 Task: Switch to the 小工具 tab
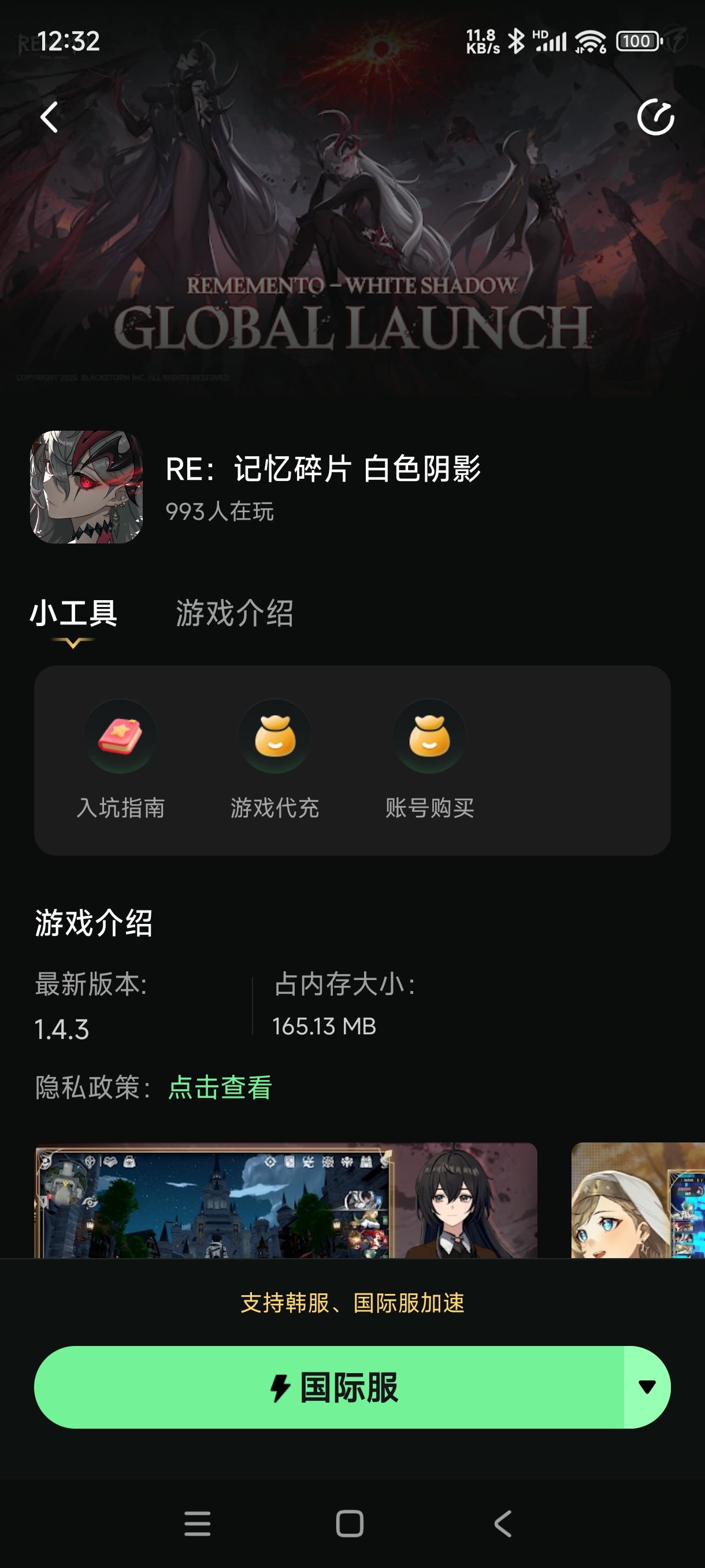[73, 613]
